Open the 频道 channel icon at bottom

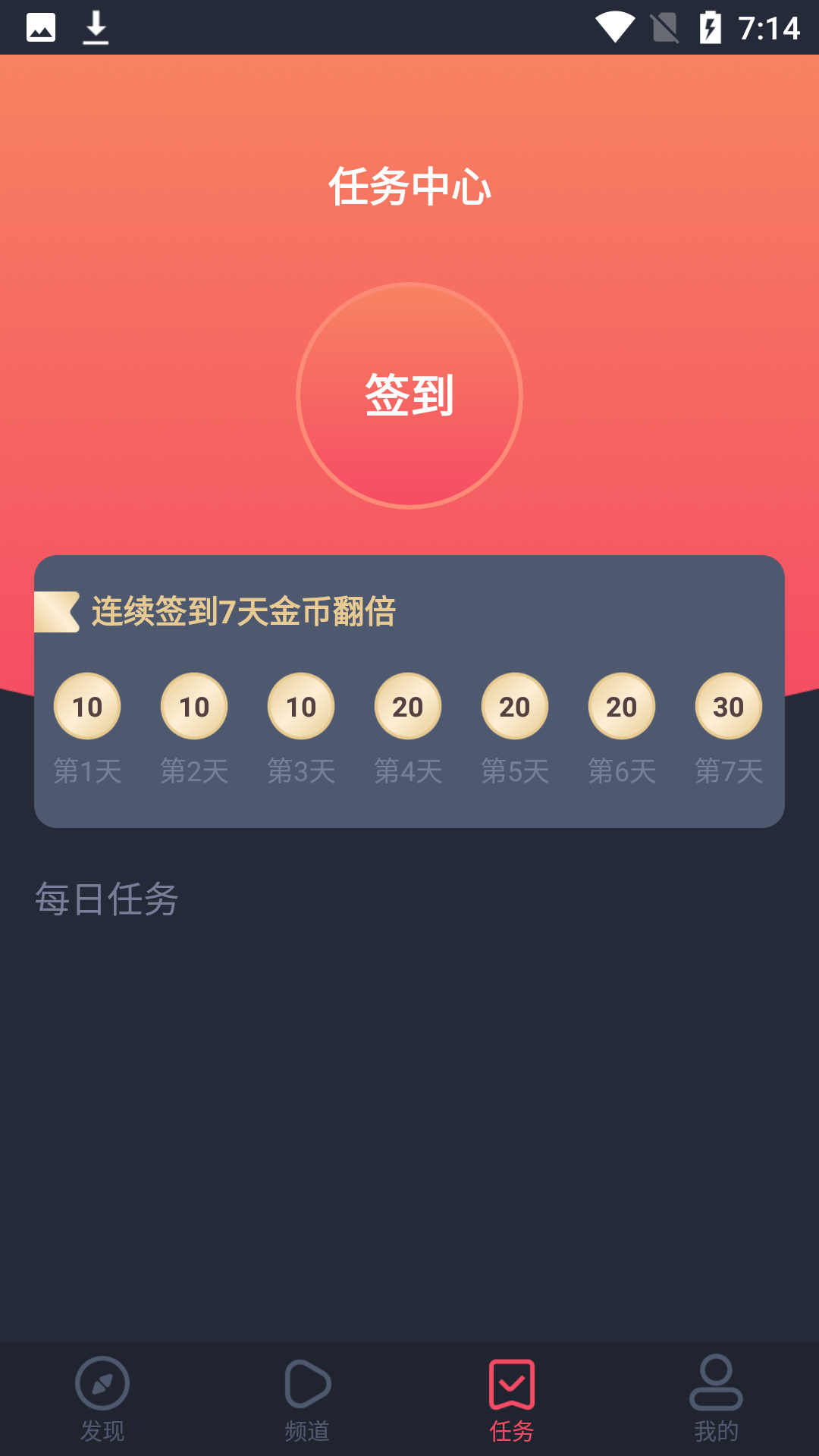tap(306, 1398)
